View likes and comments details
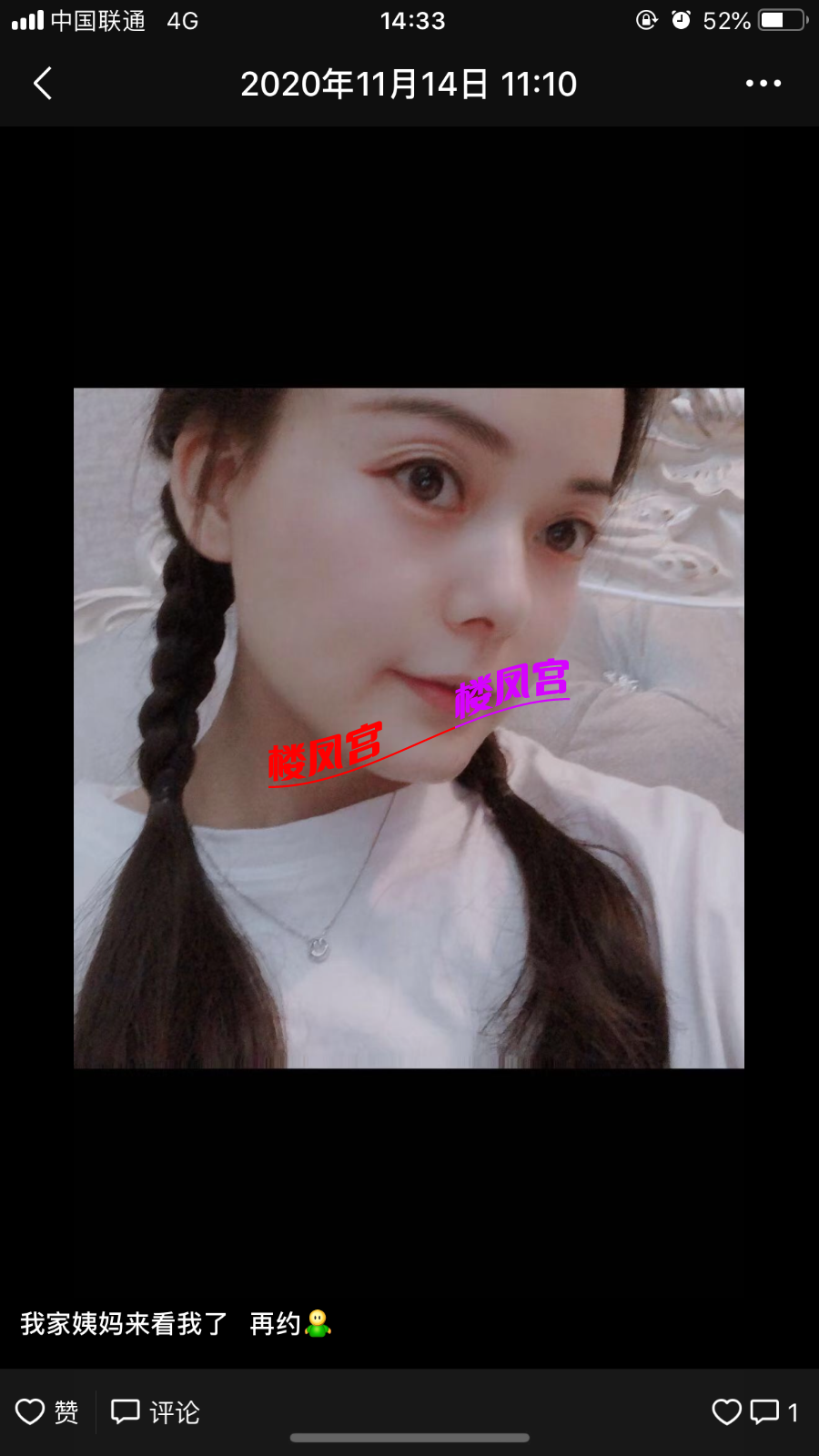Screen dimensions: 819x1456 [x=754, y=1411]
